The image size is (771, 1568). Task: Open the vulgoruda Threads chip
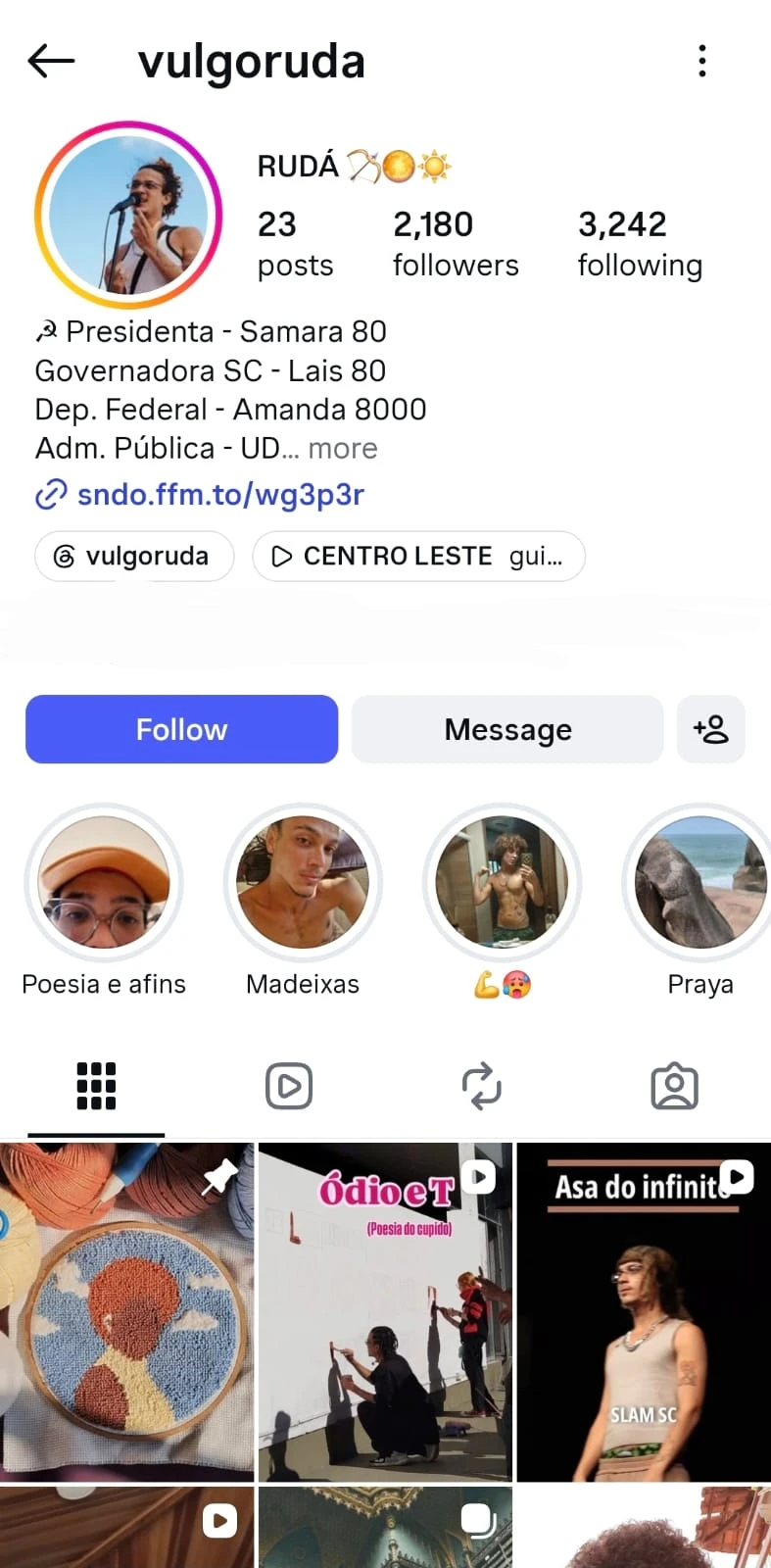[134, 557]
